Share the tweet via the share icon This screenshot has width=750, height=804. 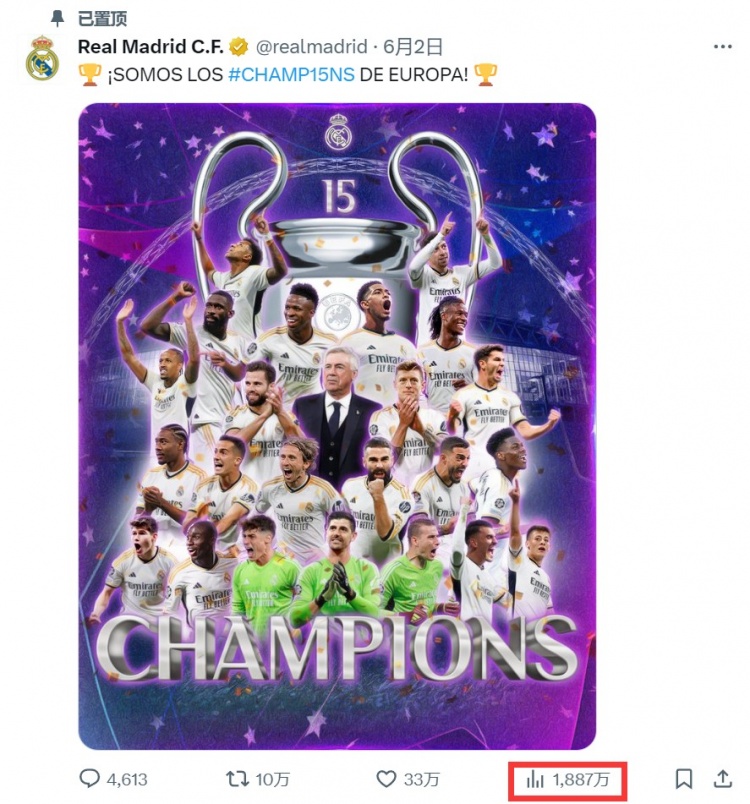click(721, 778)
